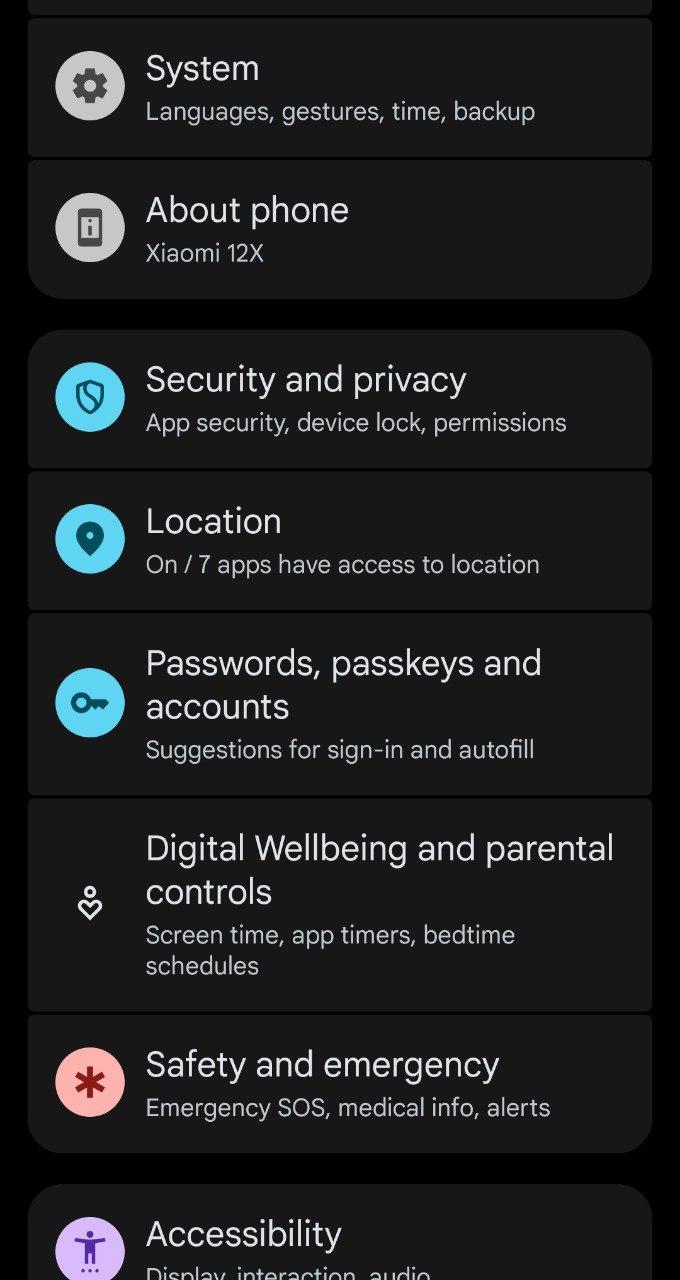680x1280 pixels.
Task: Open About phone
Action: [340, 229]
